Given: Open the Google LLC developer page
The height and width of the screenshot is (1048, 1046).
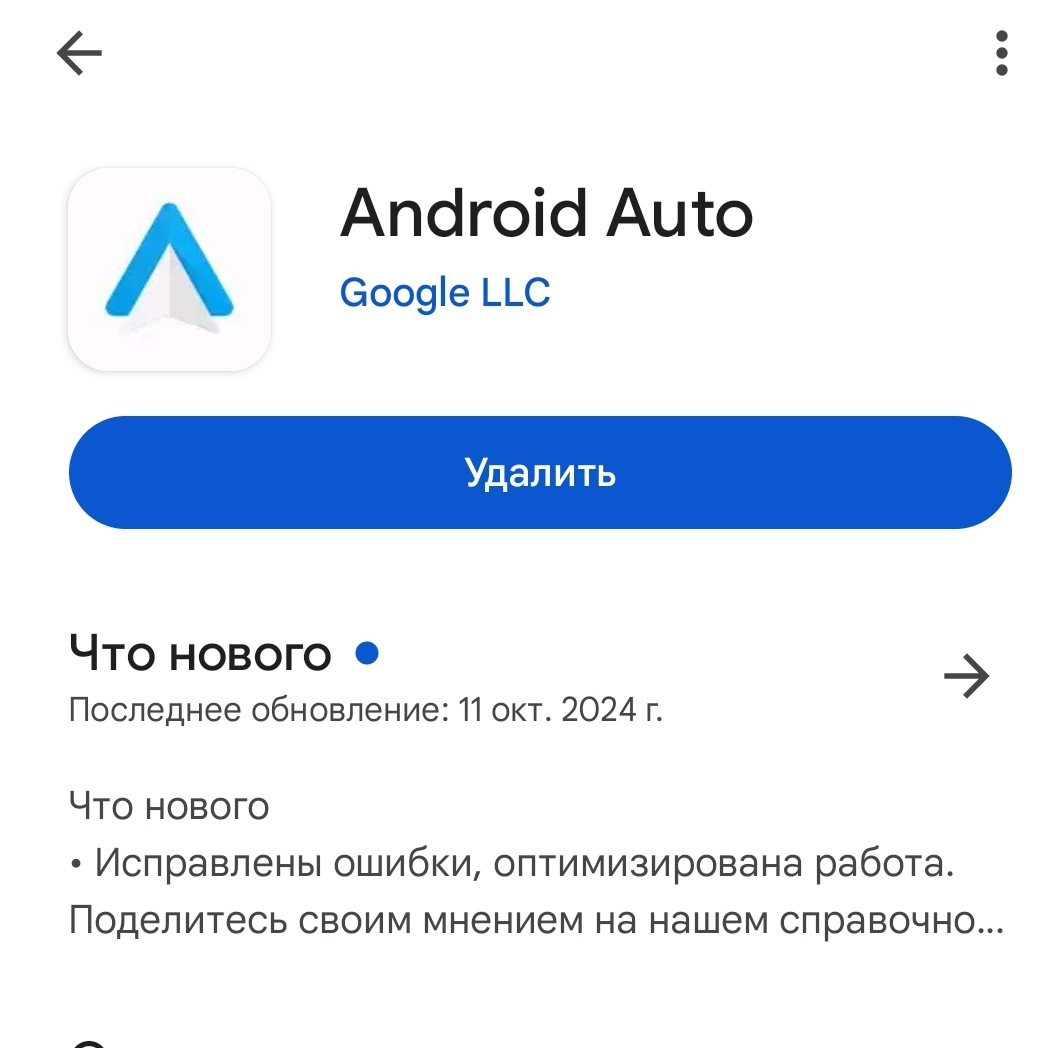Looking at the screenshot, I should point(445,293).
